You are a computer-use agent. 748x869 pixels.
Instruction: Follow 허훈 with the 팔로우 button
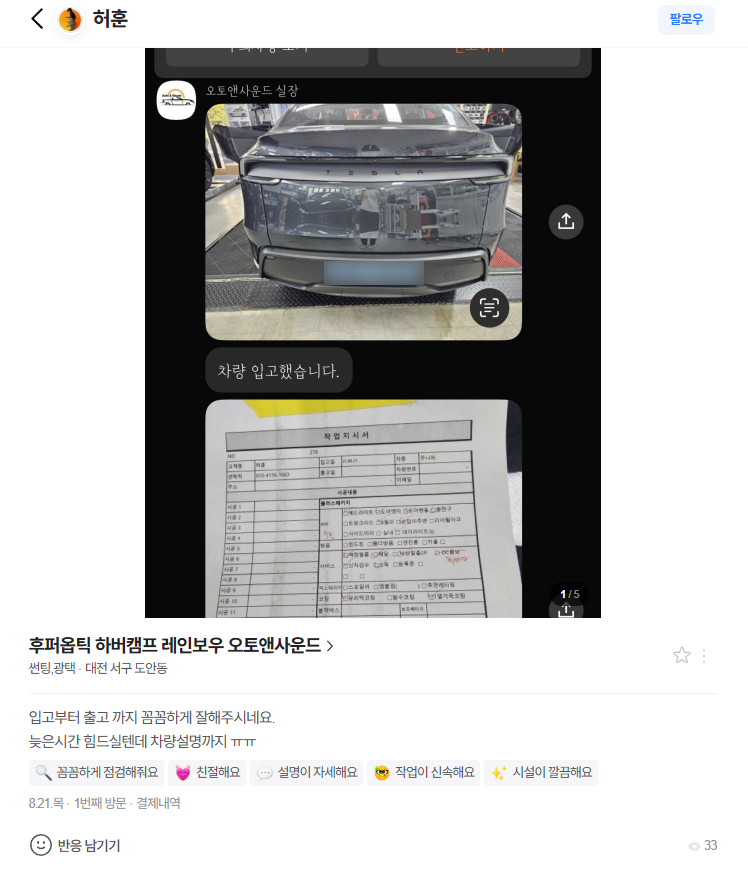686,20
